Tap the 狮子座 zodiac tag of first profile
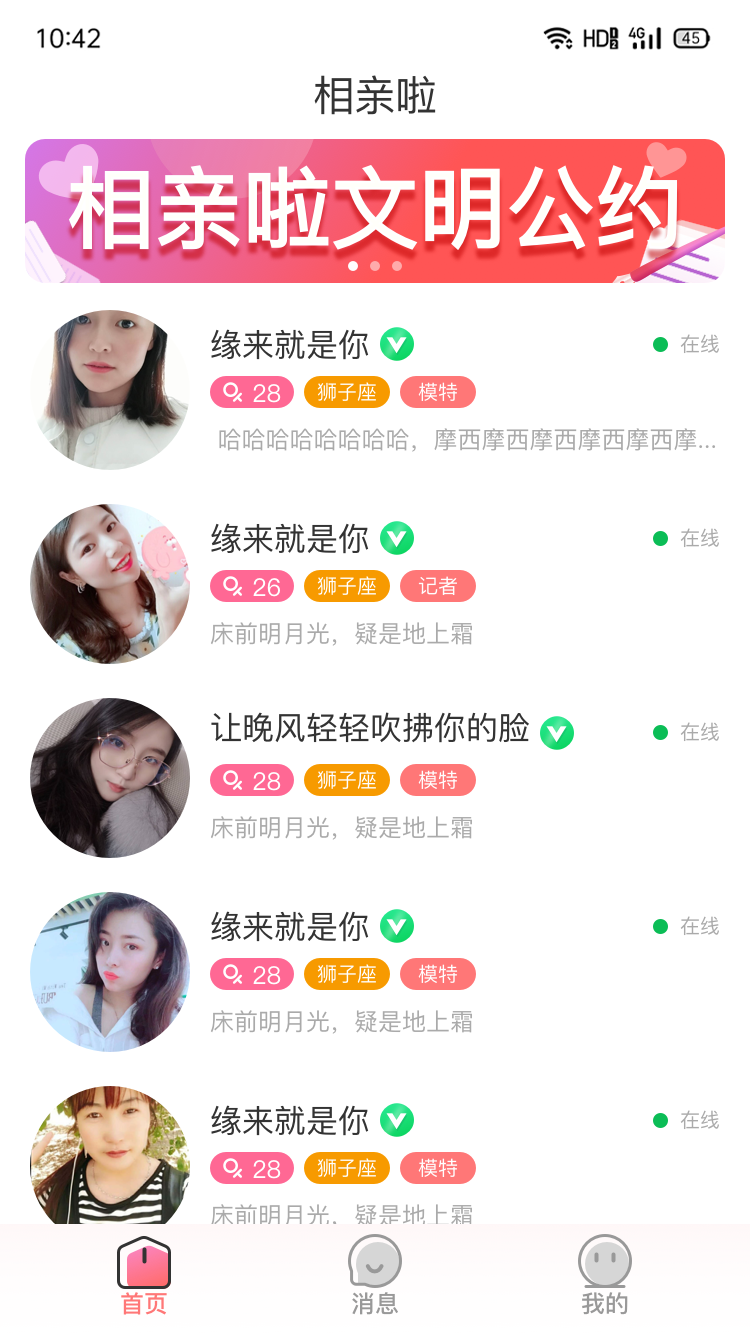This screenshot has width=750, height=1334. [346, 392]
